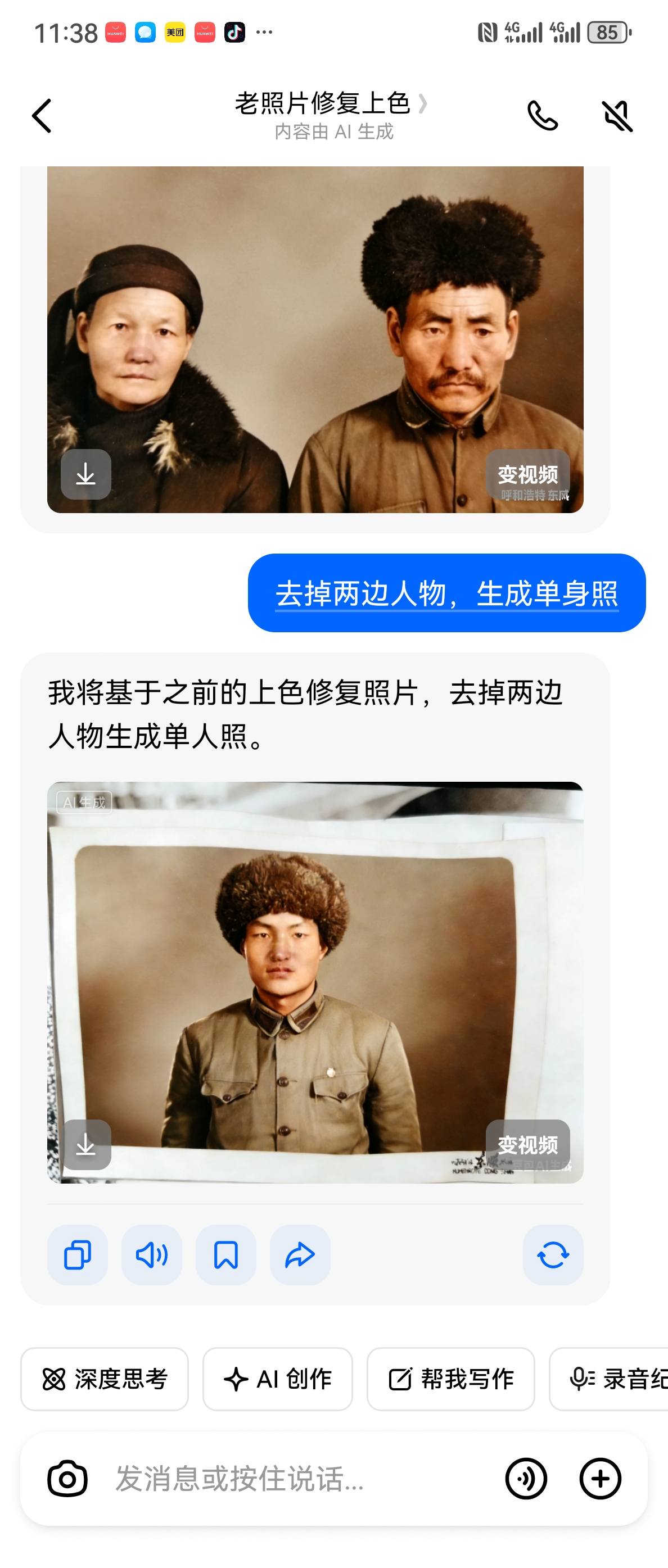Bookmark the AI response
Viewport: 668px width, 1568px height.
click(226, 1255)
